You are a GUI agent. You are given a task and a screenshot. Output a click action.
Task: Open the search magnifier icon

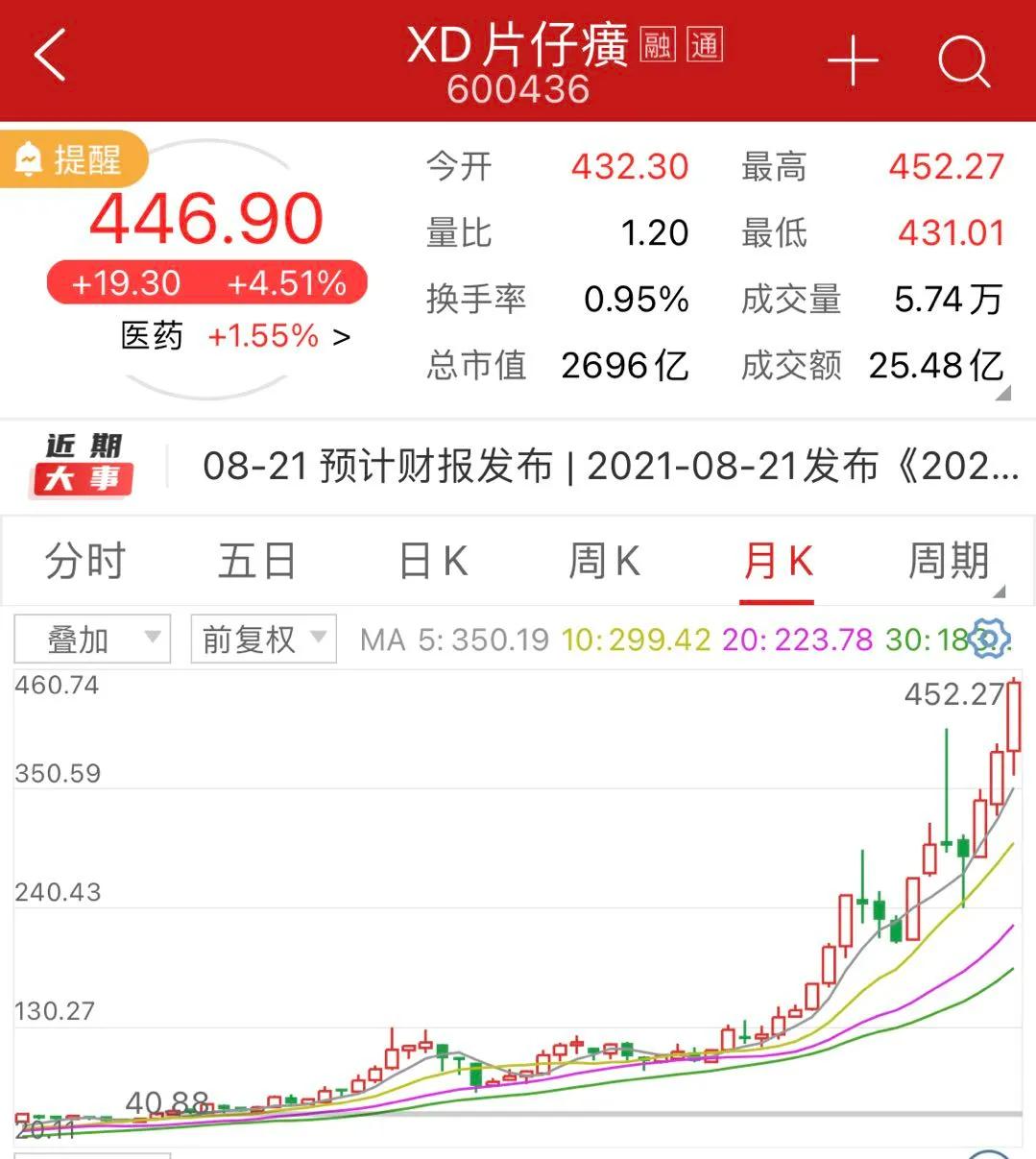tap(965, 60)
